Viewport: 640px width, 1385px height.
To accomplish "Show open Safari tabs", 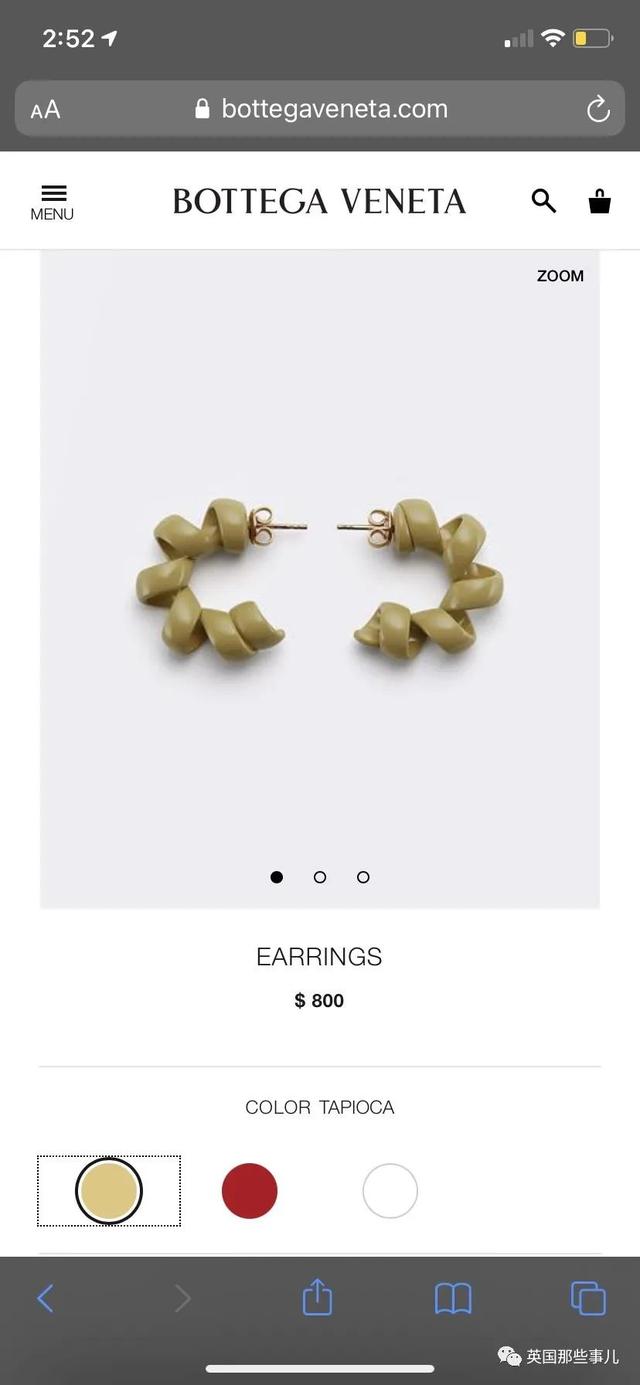I will (588, 1298).
